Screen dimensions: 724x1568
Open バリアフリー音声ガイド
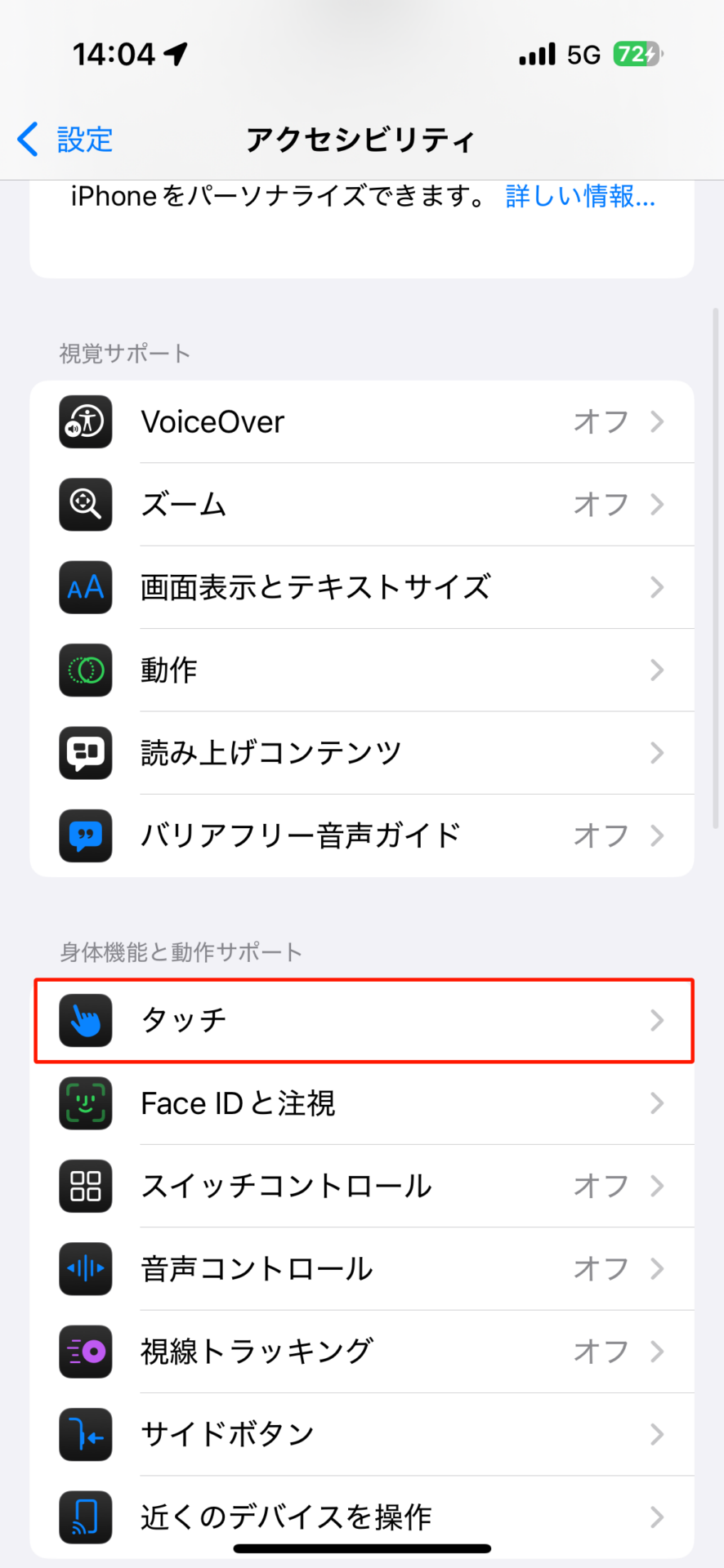tap(362, 835)
